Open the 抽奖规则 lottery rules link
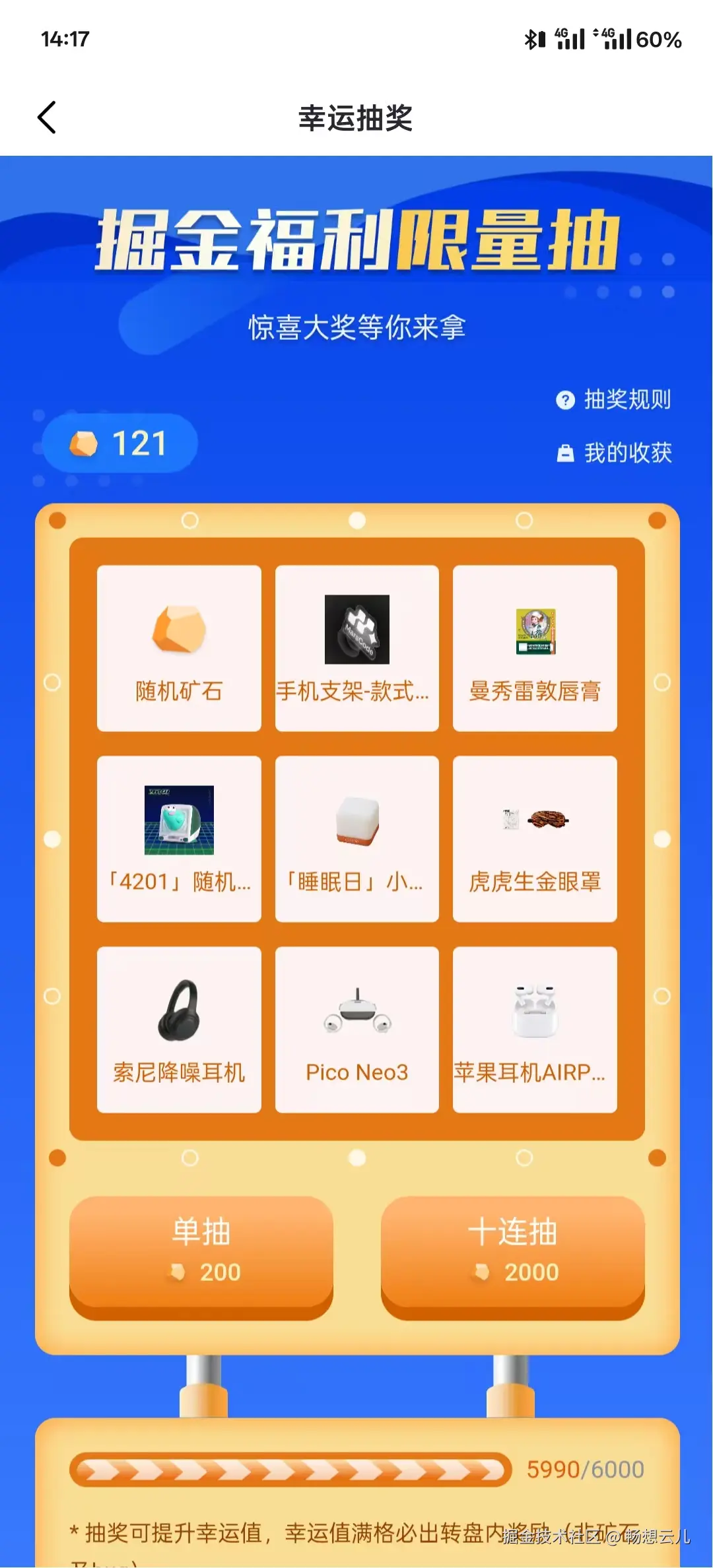Viewport: 713px width, 1568px height. point(627,399)
